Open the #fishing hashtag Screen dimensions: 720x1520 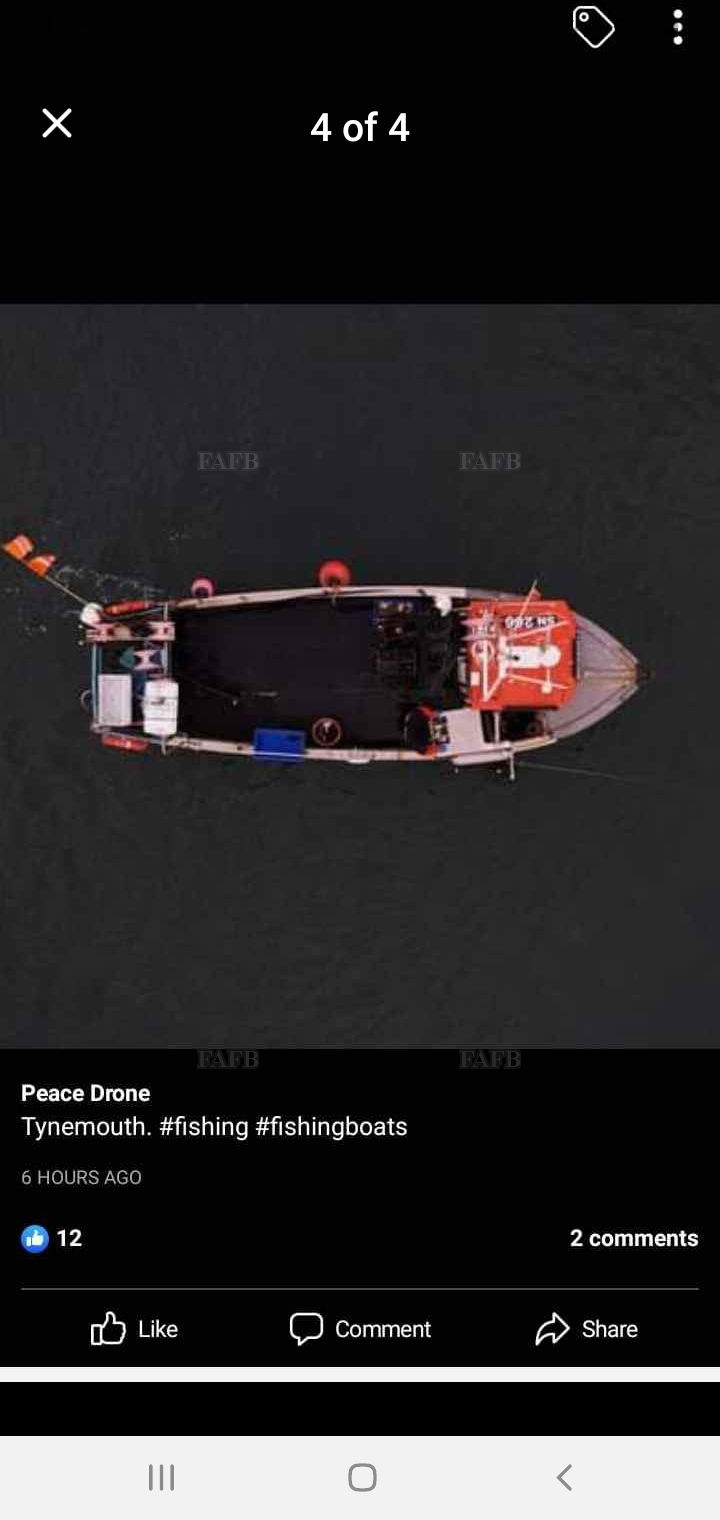click(x=204, y=1126)
